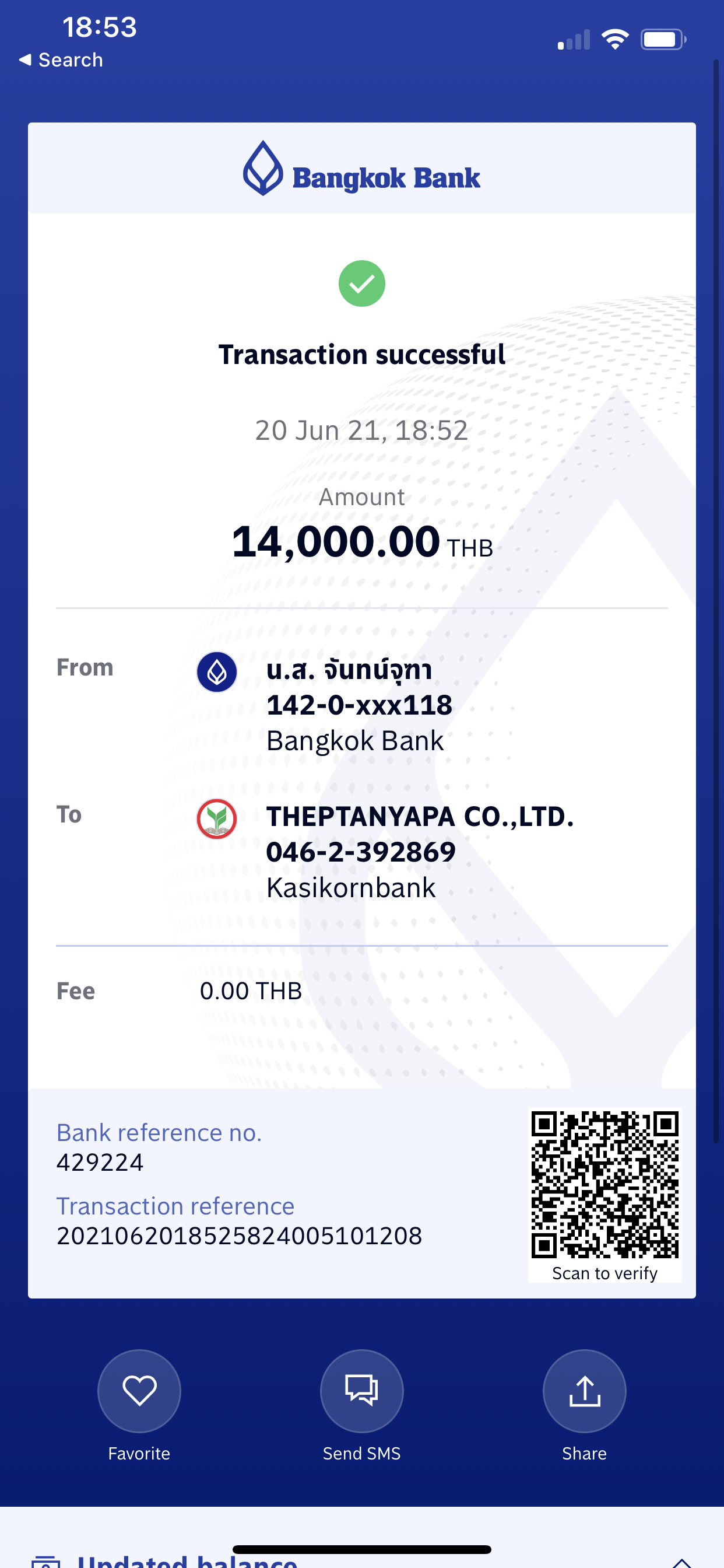Return to Search via the back link
The width and height of the screenshot is (724, 1568).
pos(61,60)
